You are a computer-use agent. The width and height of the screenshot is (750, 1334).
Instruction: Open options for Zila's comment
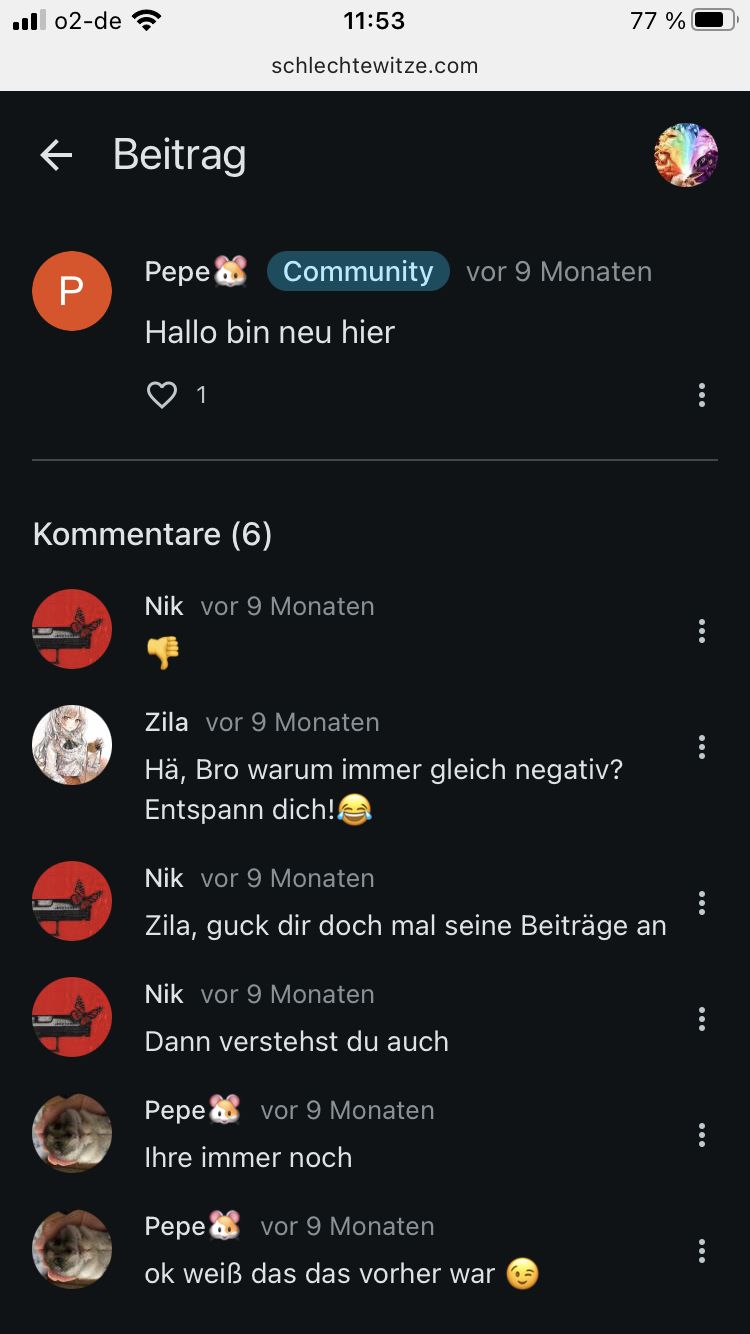point(702,747)
